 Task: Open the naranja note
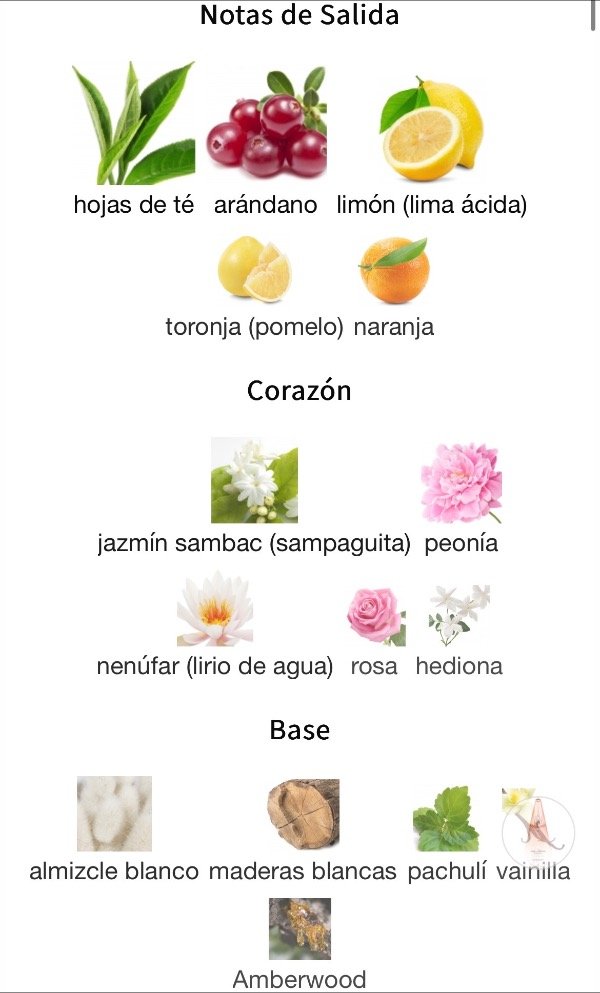(x=394, y=288)
